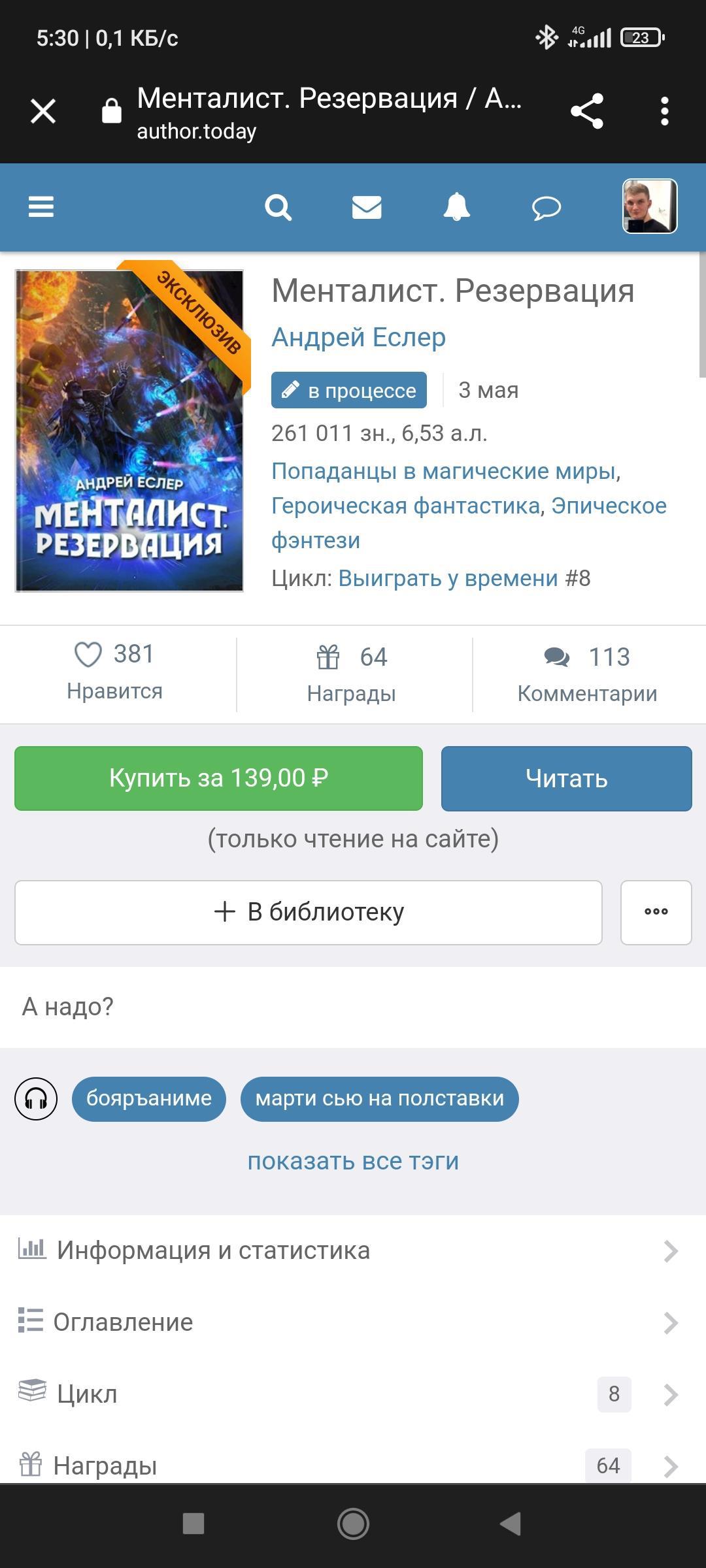Share this page
The height and width of the screenshot is (1568, 706).
(x=586, y=111)
